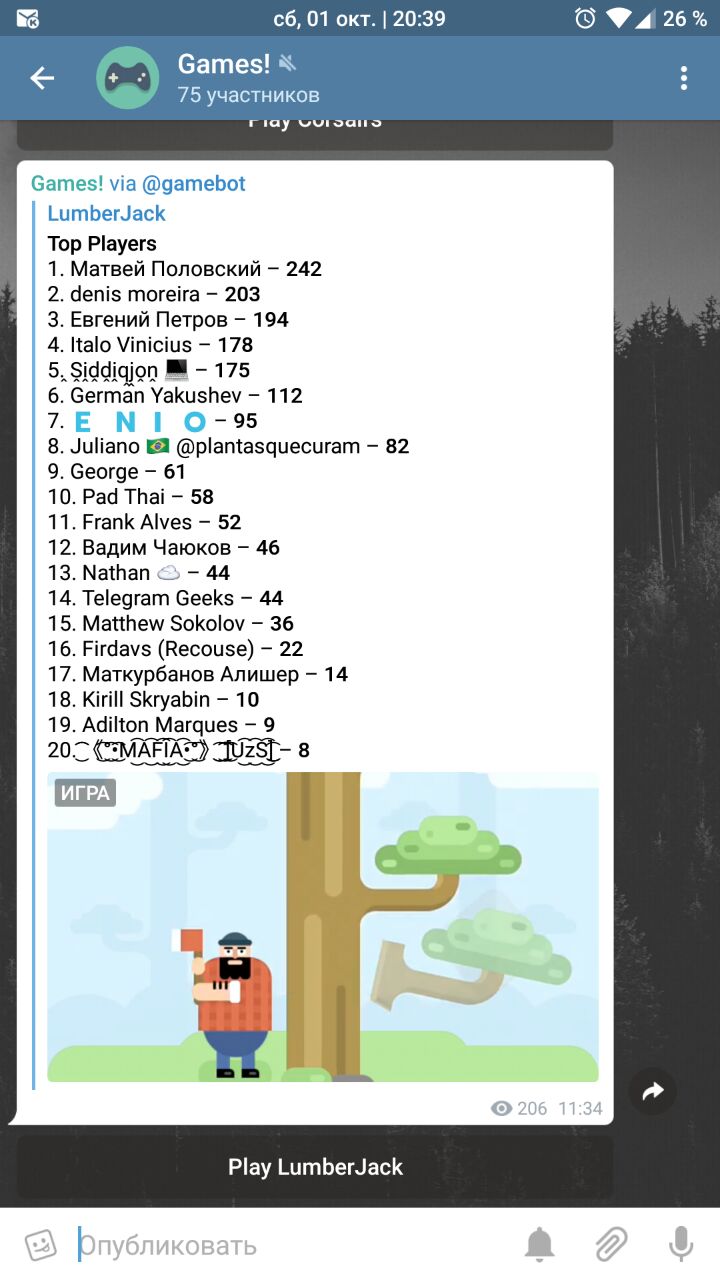Open the overflow menu
This screenshot has width=720, height=1280.
click(684, 78)
